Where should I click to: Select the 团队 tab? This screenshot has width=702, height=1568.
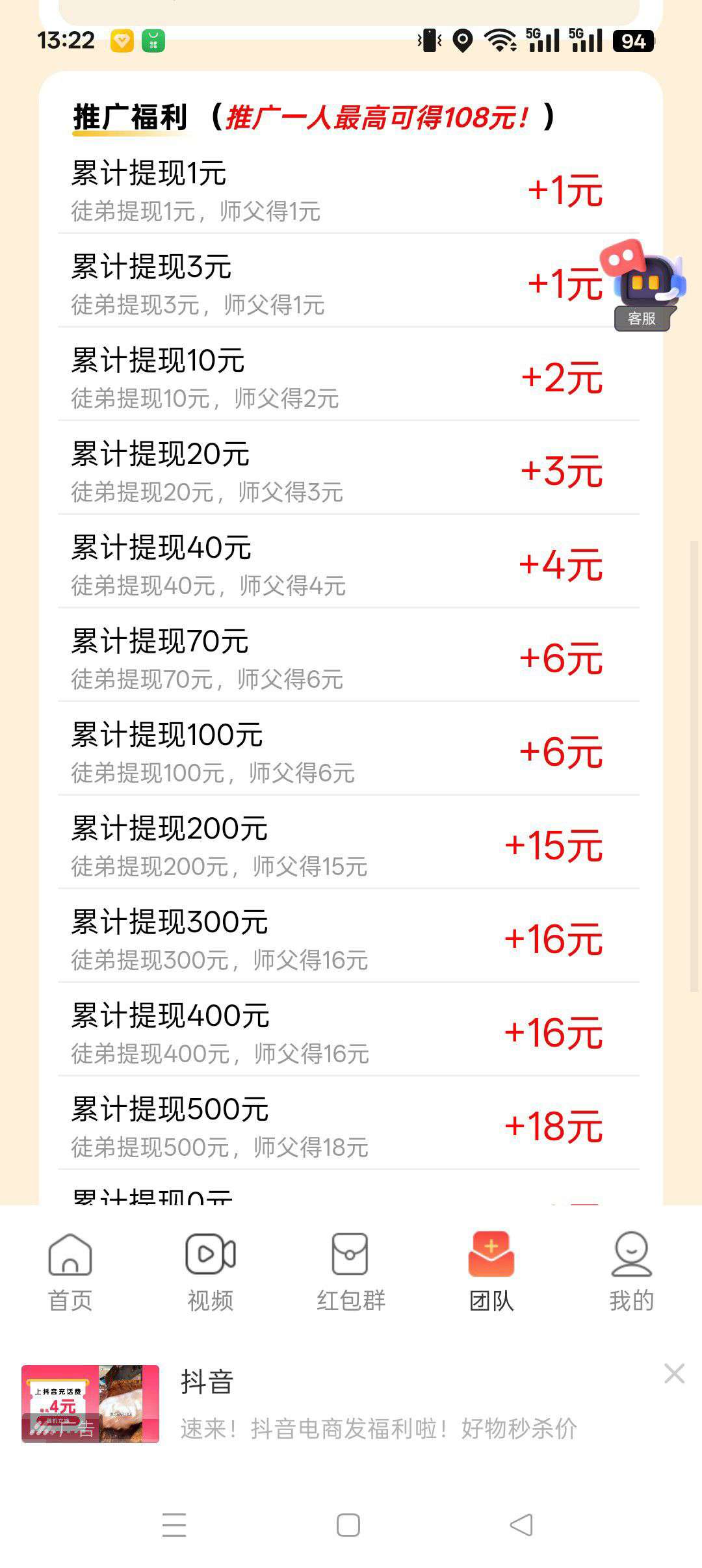[x=491, y=1272]
